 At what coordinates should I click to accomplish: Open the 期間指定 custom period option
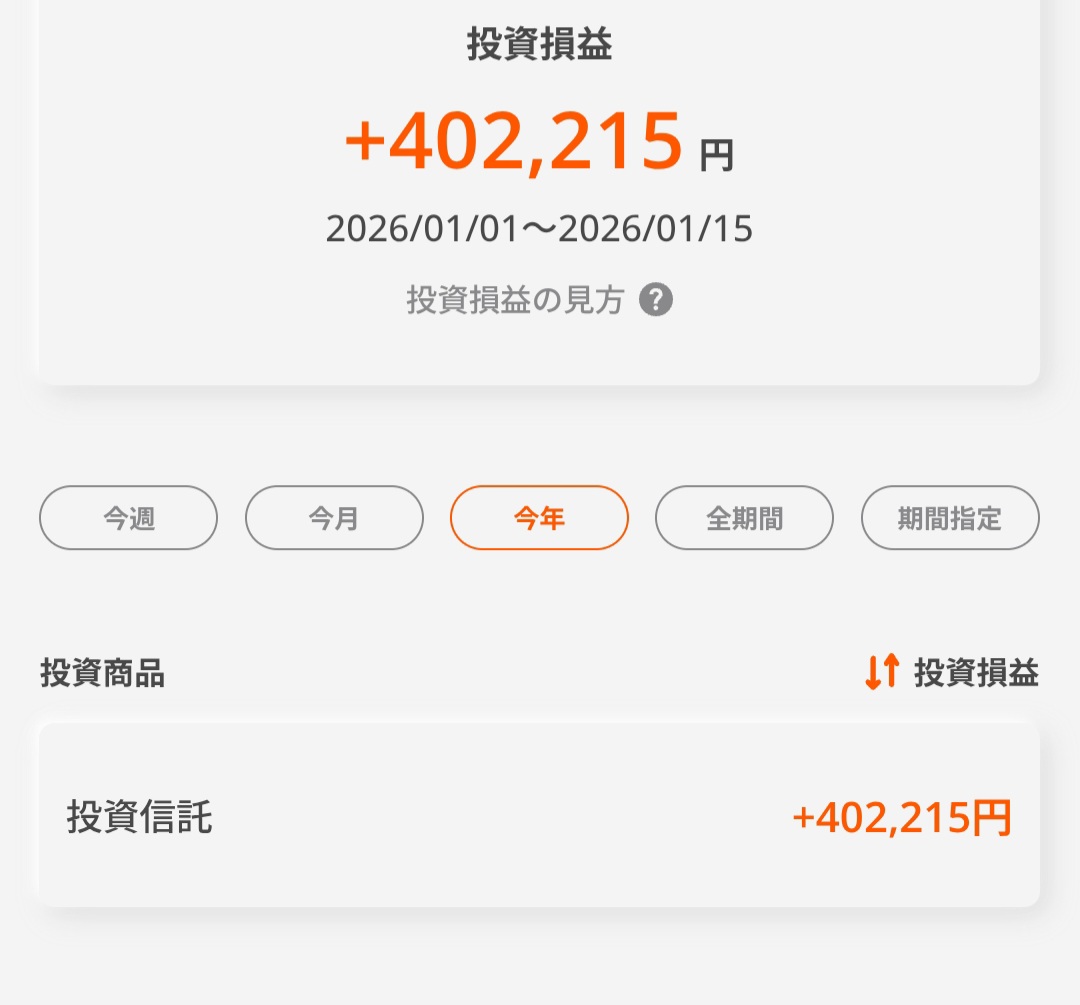[950, 518]
